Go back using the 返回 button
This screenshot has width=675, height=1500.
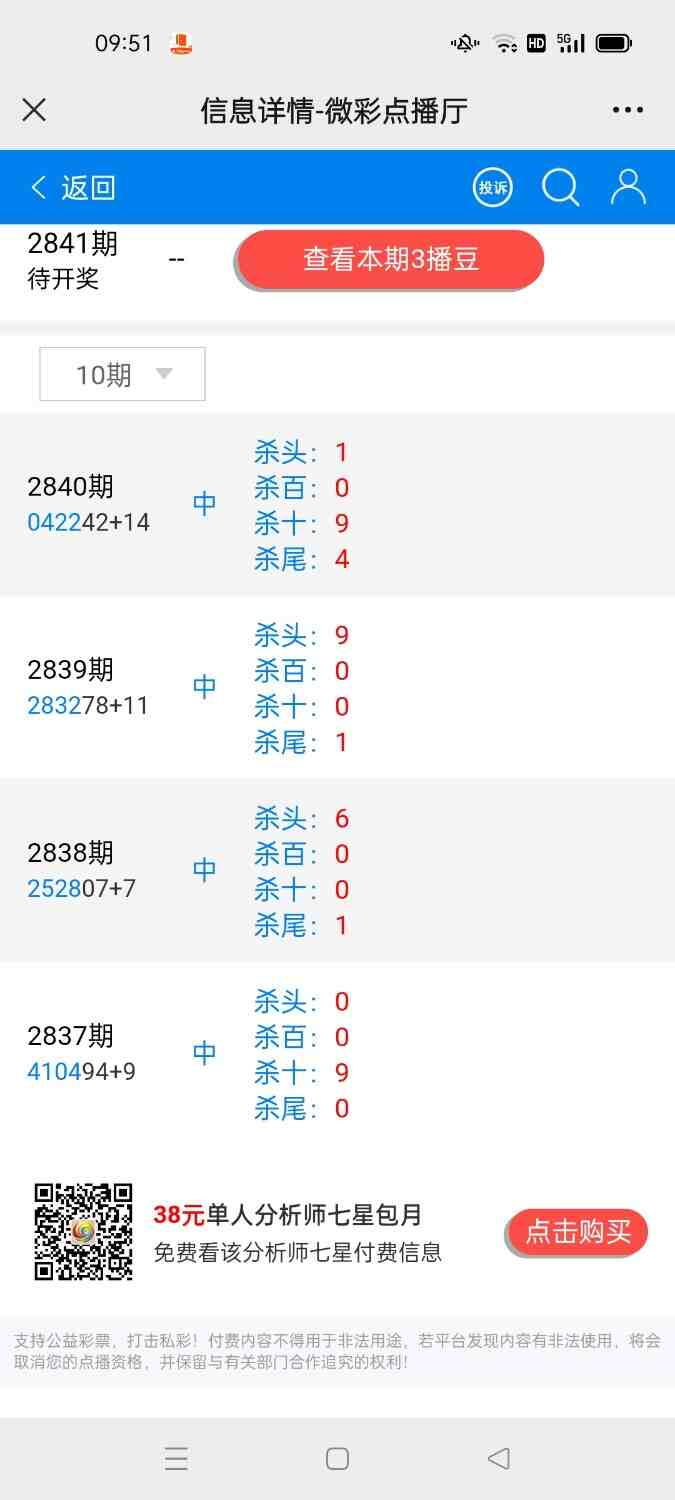(74, 187)
